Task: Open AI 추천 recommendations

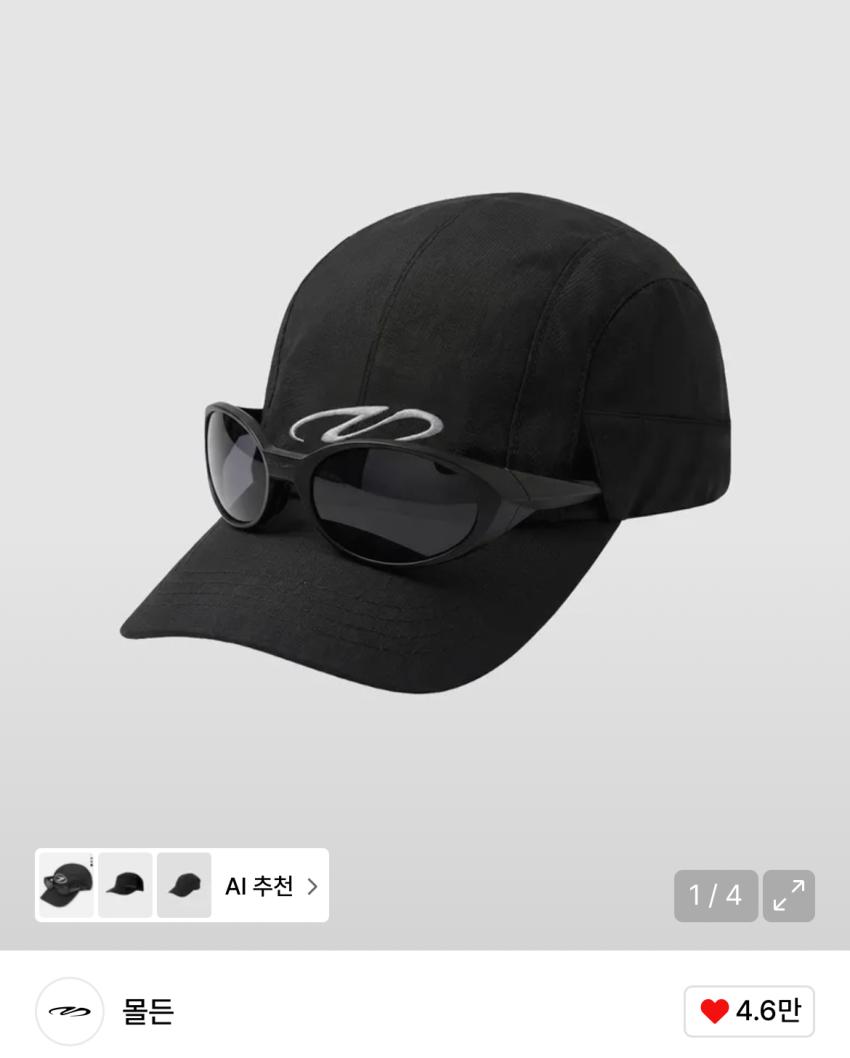Action: pyautogui.click(x=270, y=886)
